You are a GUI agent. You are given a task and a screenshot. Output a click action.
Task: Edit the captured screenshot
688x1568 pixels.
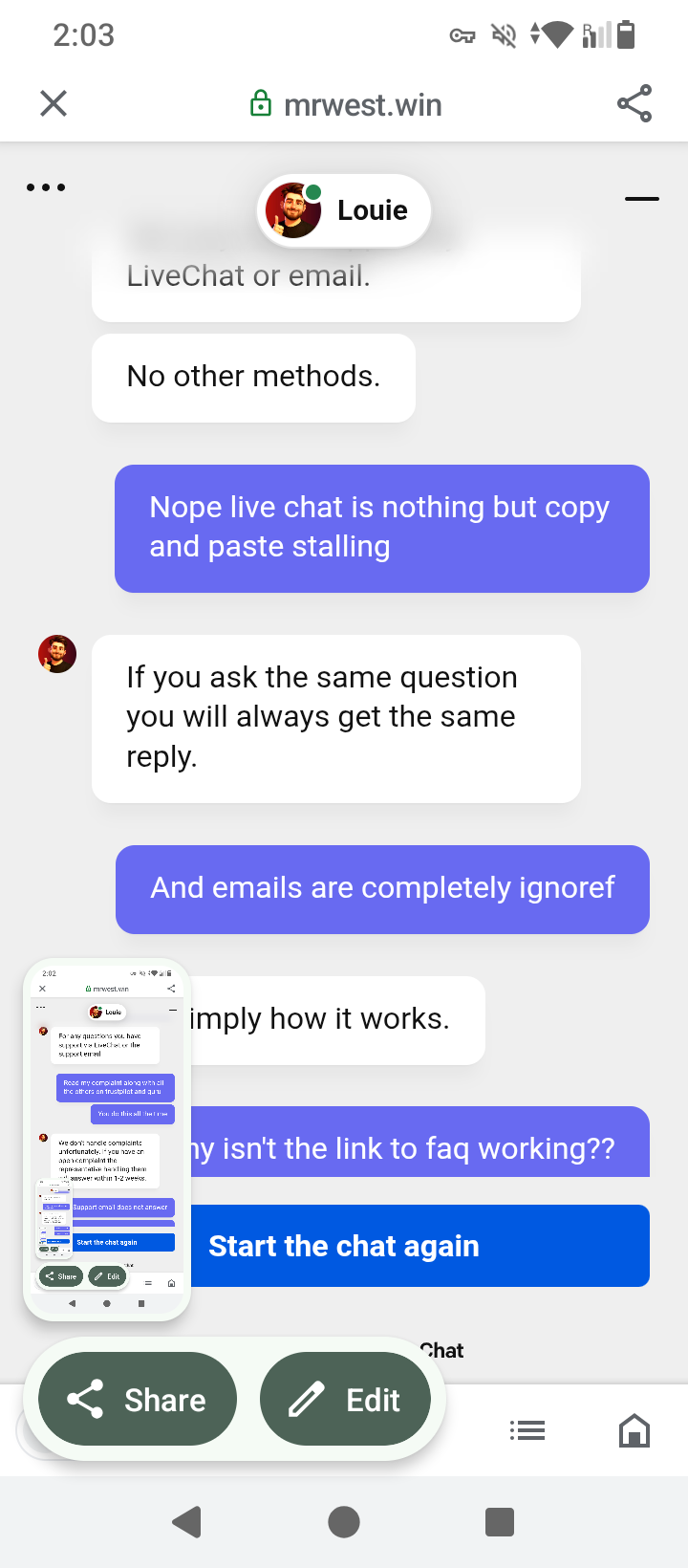click(345, 1400)
